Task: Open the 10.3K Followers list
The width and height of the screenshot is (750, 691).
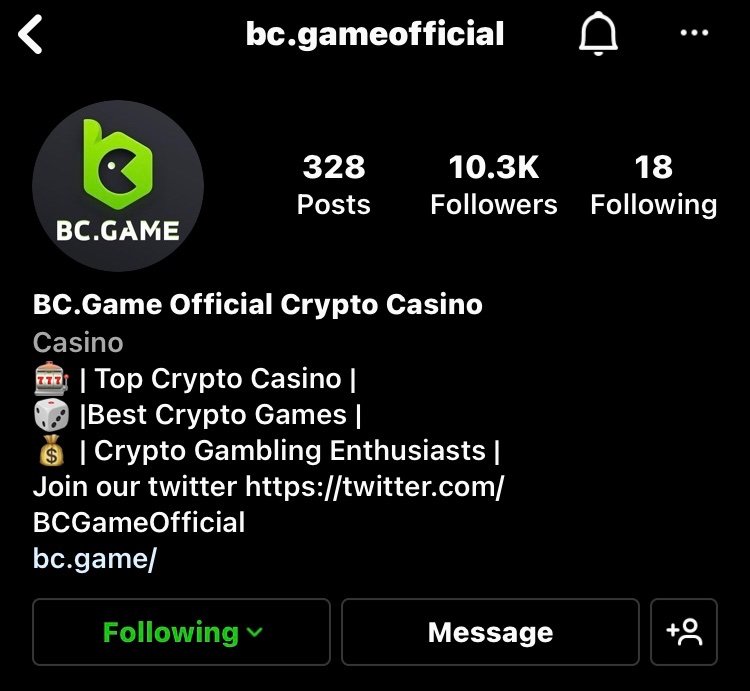Action: 493,185
